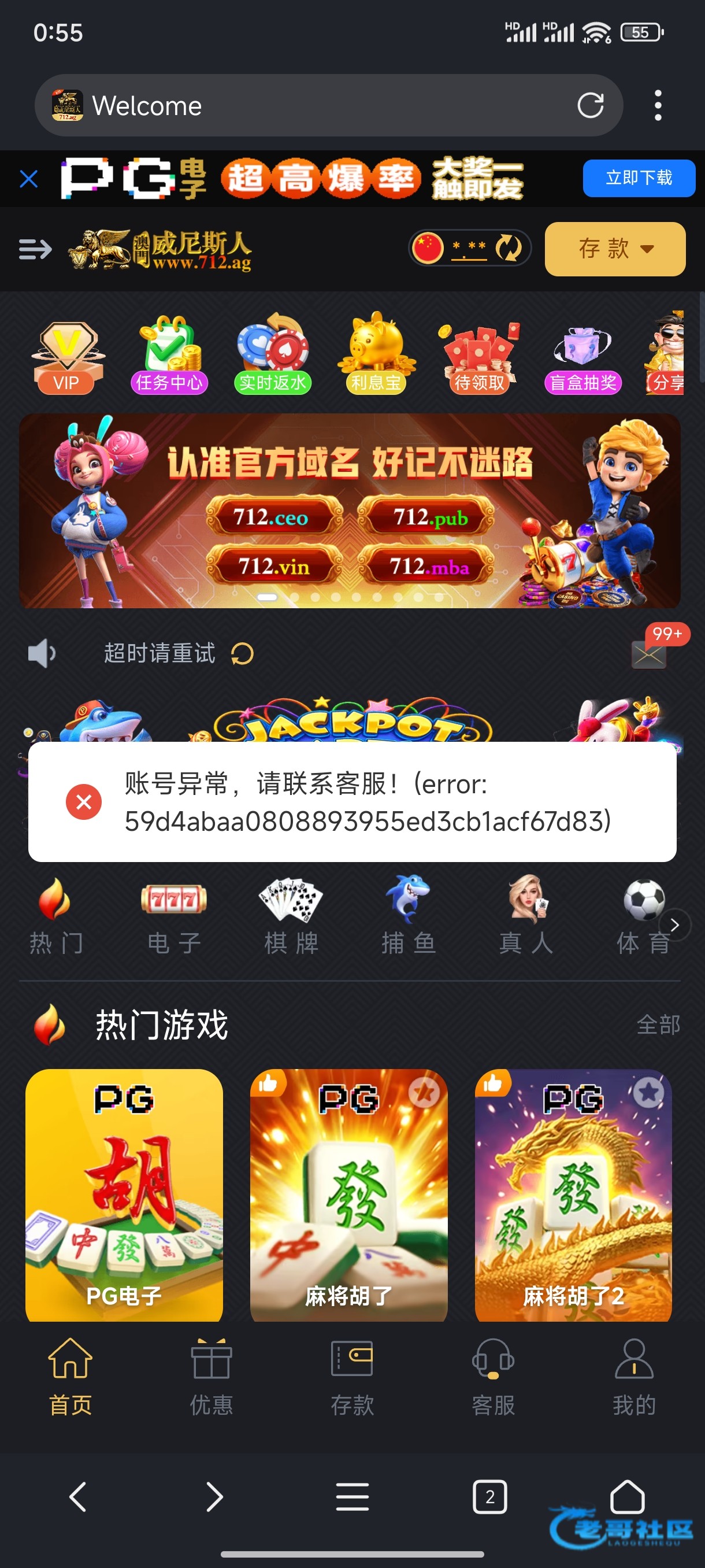Go to the 优惠 promotions tab
This screenshot has width=705, height=1568.
(211, 1377)
